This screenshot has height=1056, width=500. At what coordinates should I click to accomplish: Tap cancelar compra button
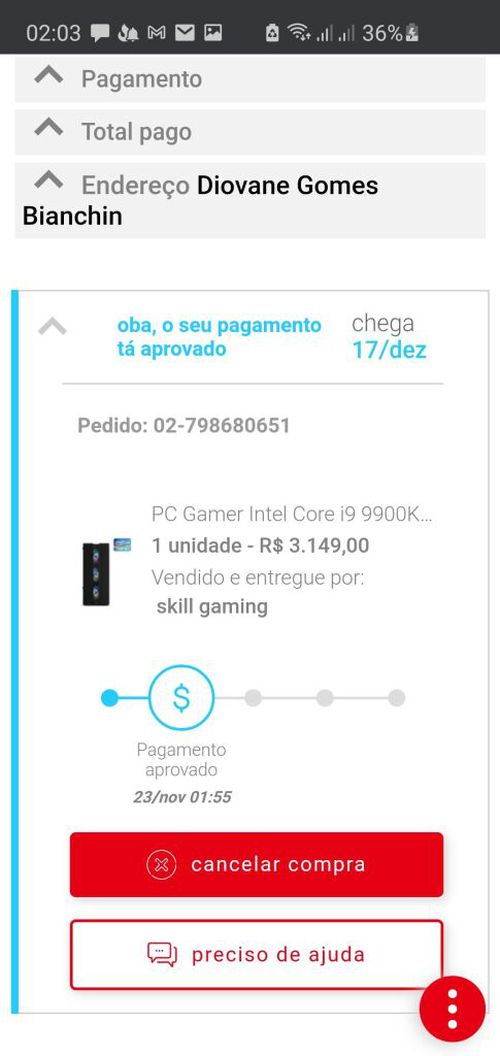257,865
